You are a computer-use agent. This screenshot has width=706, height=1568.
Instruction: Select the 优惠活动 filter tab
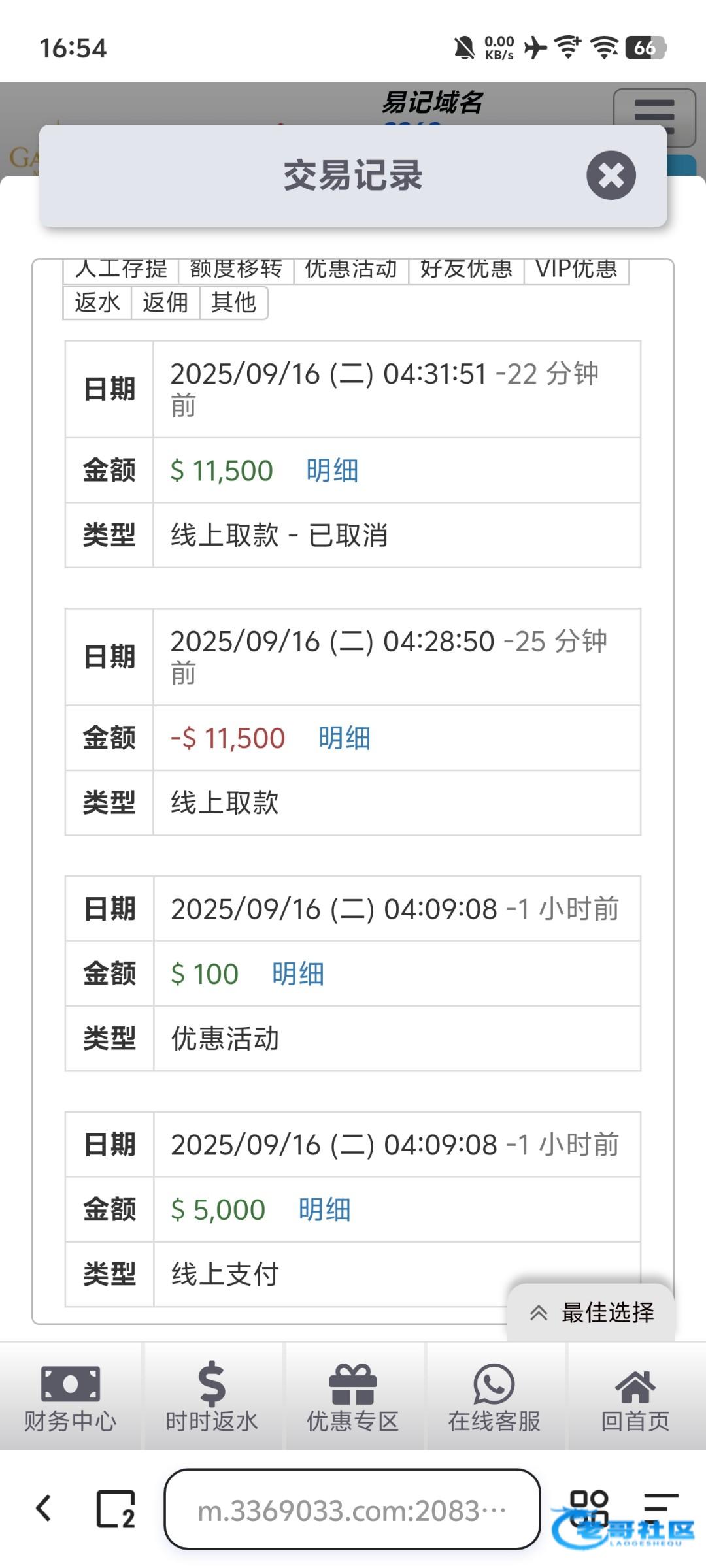pyautogui.click(x=351, y=270)
